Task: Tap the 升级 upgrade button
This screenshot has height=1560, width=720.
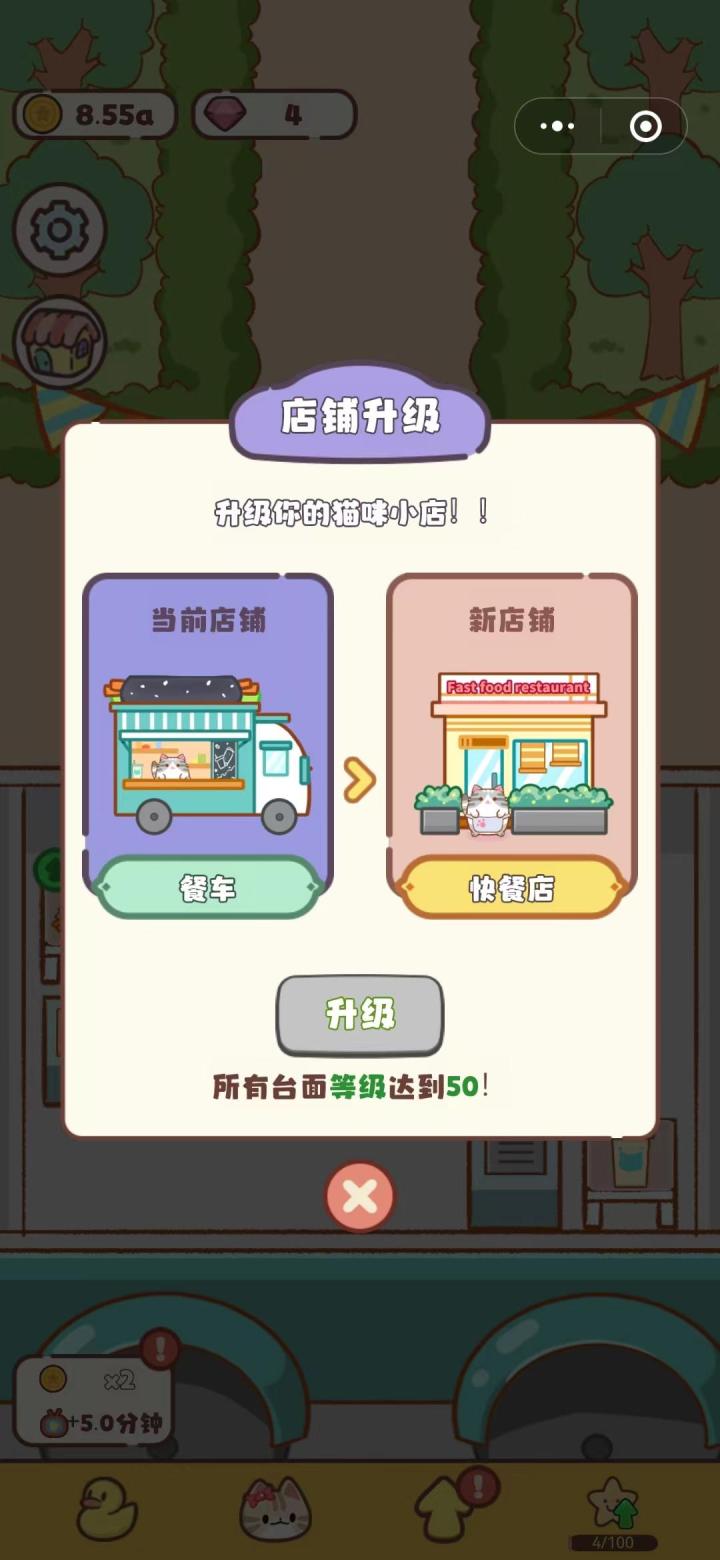Action: 360,1015
